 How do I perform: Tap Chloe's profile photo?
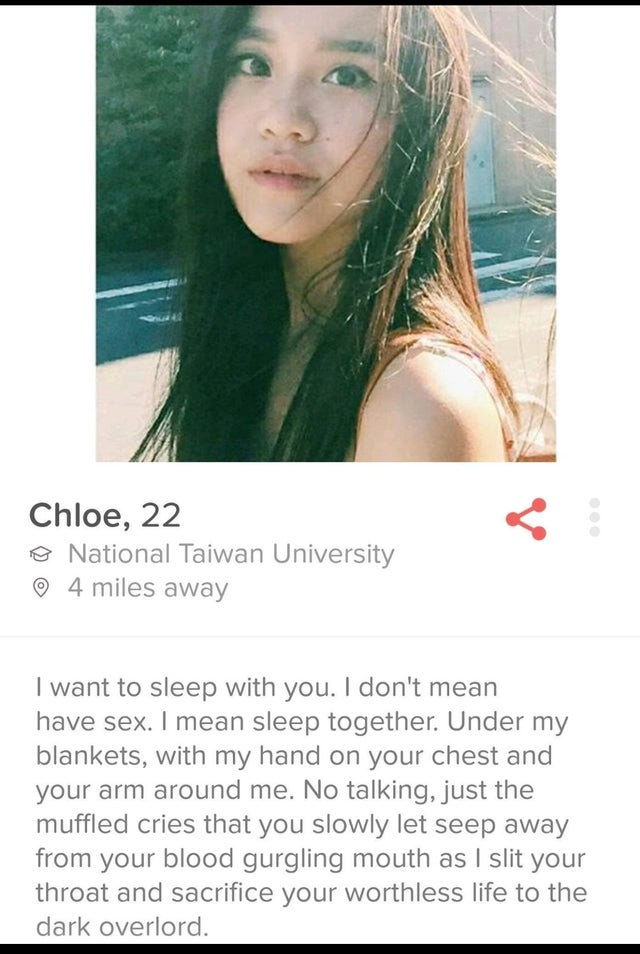pos(325,232)
